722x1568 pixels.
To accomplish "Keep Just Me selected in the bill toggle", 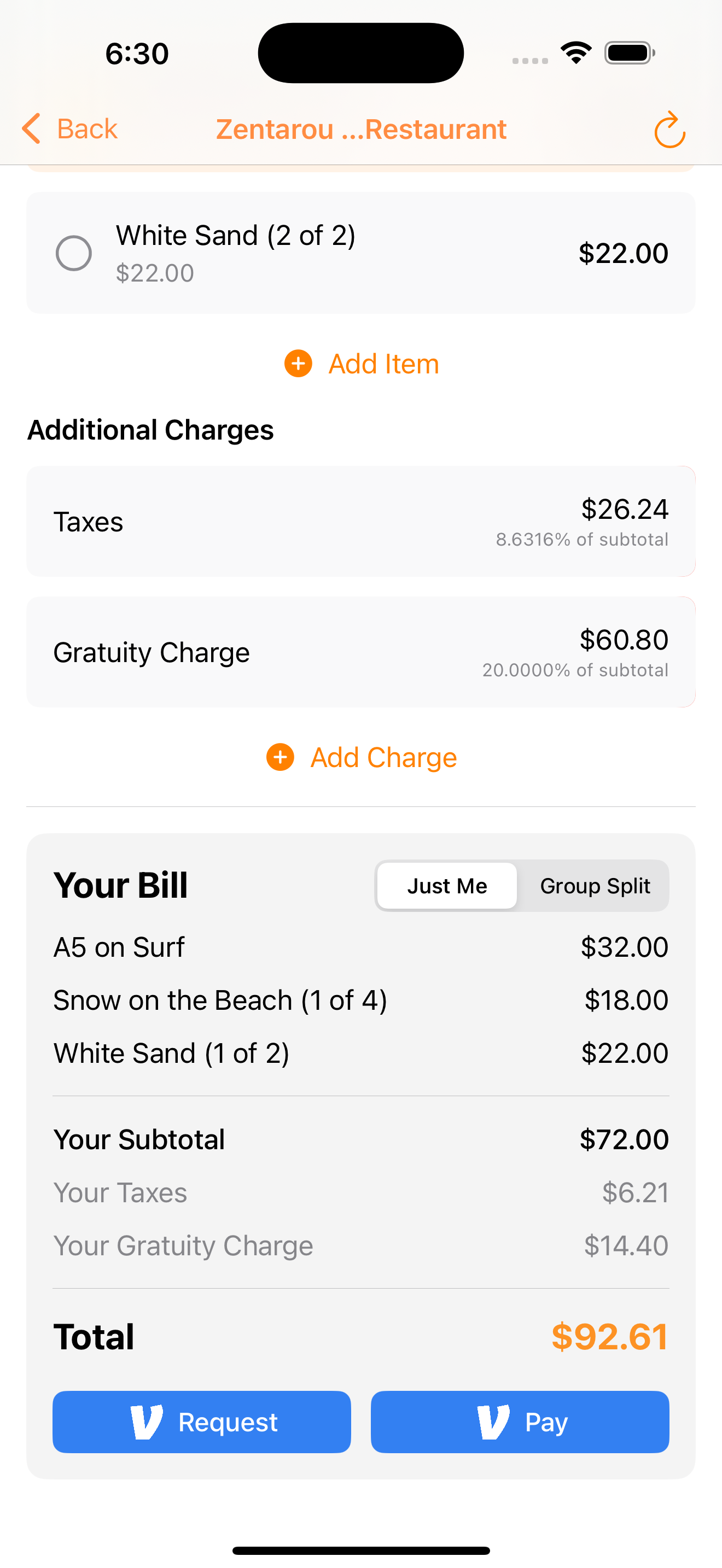I will coord(446,886).
